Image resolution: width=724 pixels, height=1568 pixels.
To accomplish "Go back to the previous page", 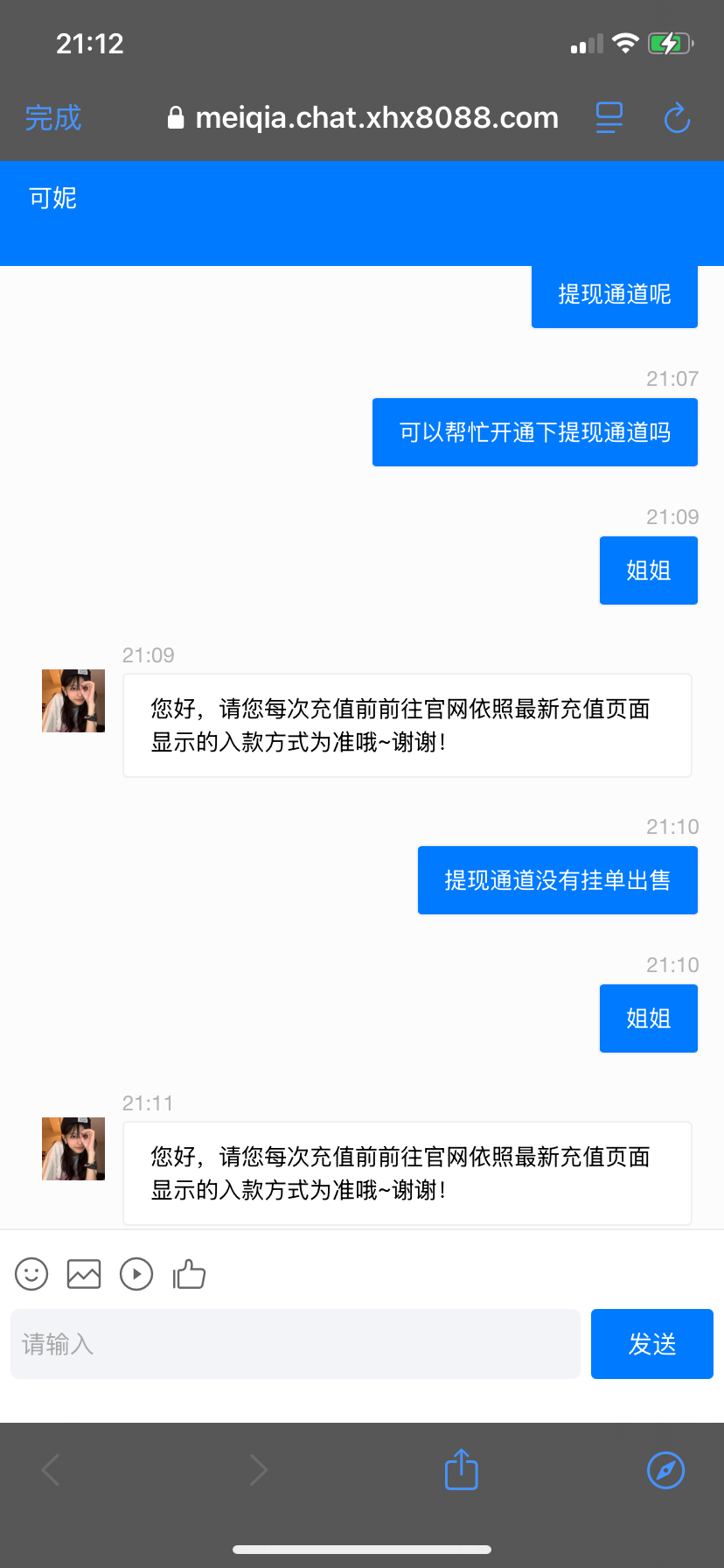I will coord(52,1470).
